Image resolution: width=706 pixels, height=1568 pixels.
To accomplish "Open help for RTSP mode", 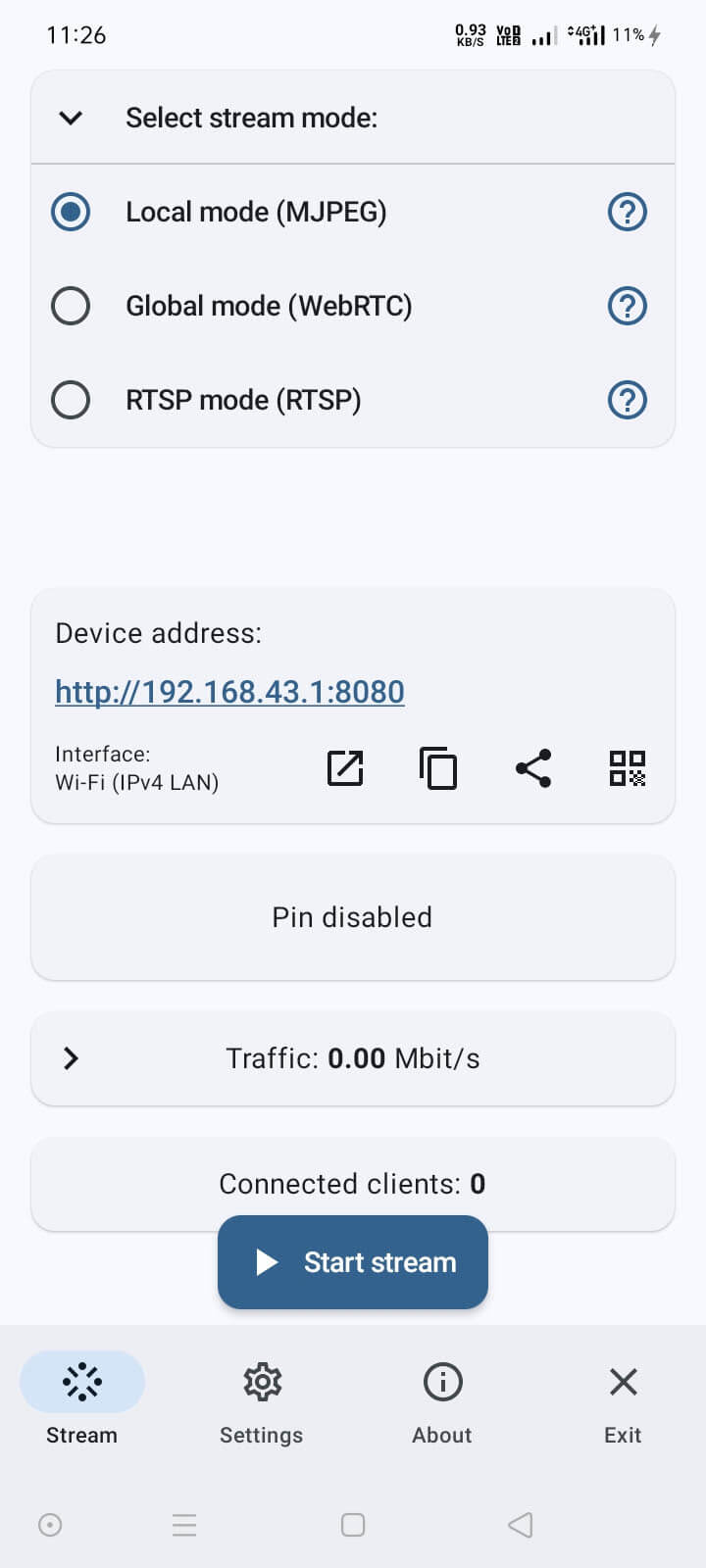I will 627,400.
